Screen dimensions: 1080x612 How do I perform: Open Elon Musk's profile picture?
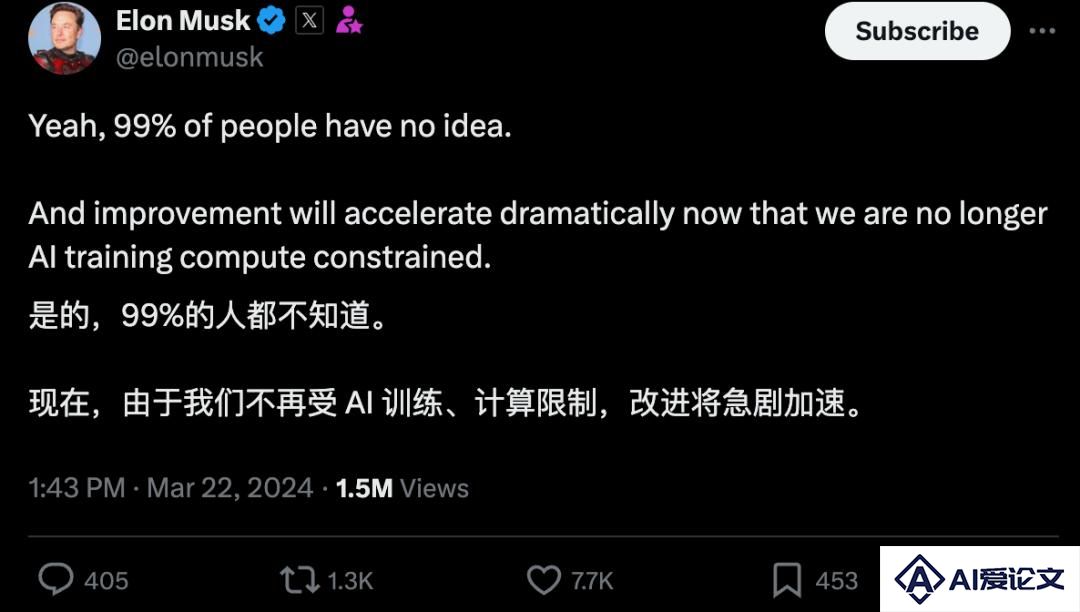click(x=64, y=40)
